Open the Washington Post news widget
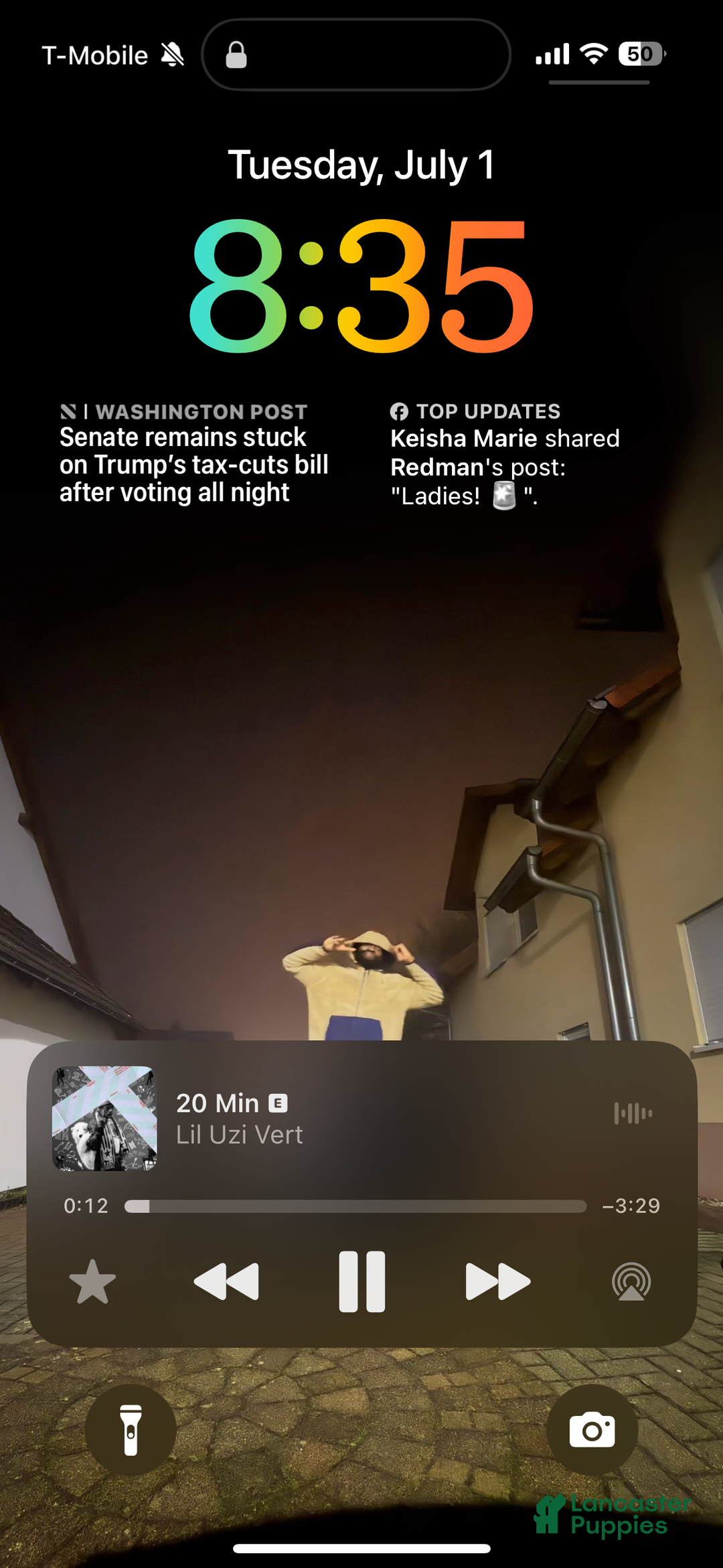Image resolution: width=723 pixels, height=1568 pixels. pyautogui.click(x=194, y=454)
